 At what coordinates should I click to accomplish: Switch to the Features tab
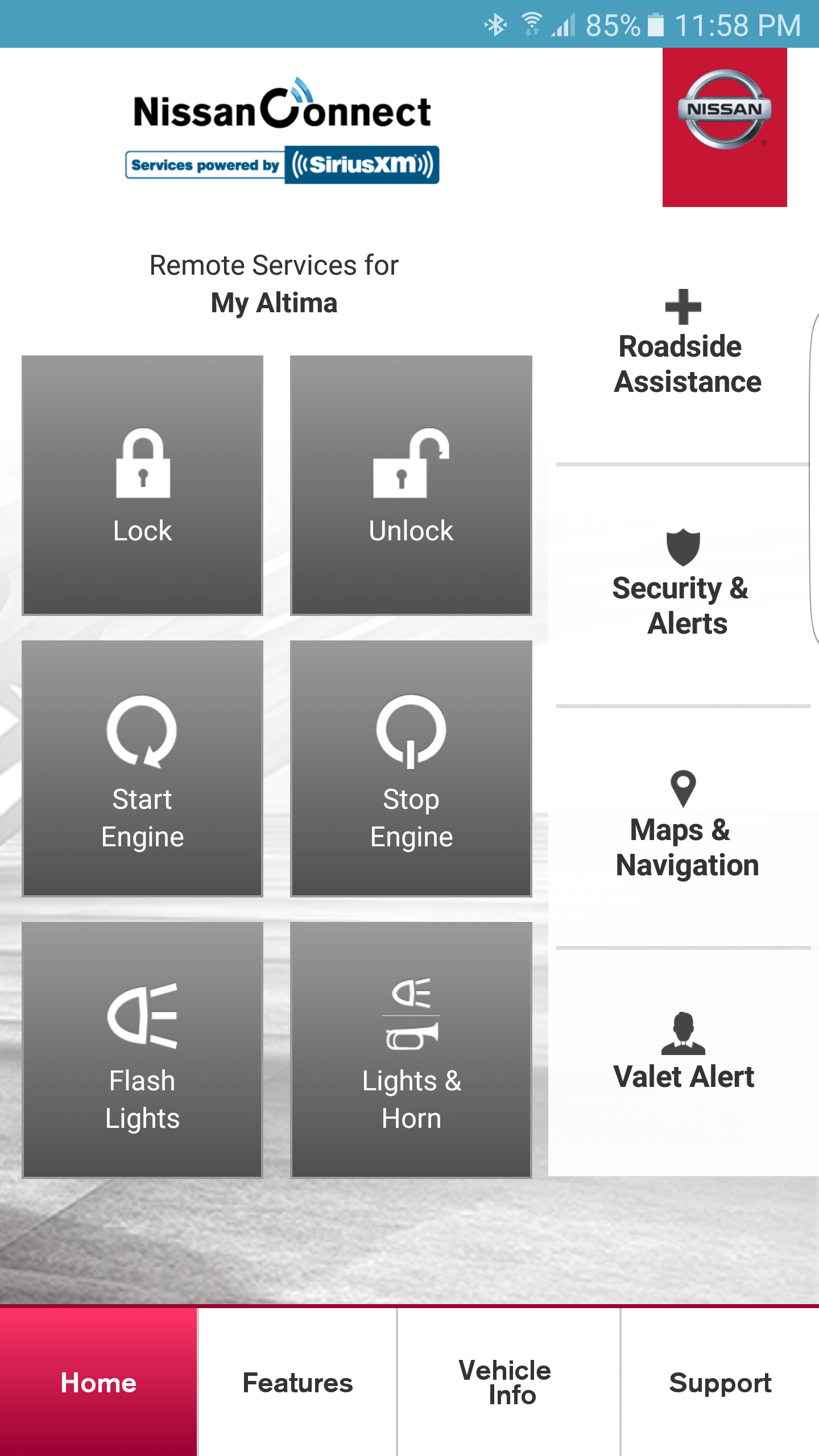pyautogui.click(x=297, y=1382)
